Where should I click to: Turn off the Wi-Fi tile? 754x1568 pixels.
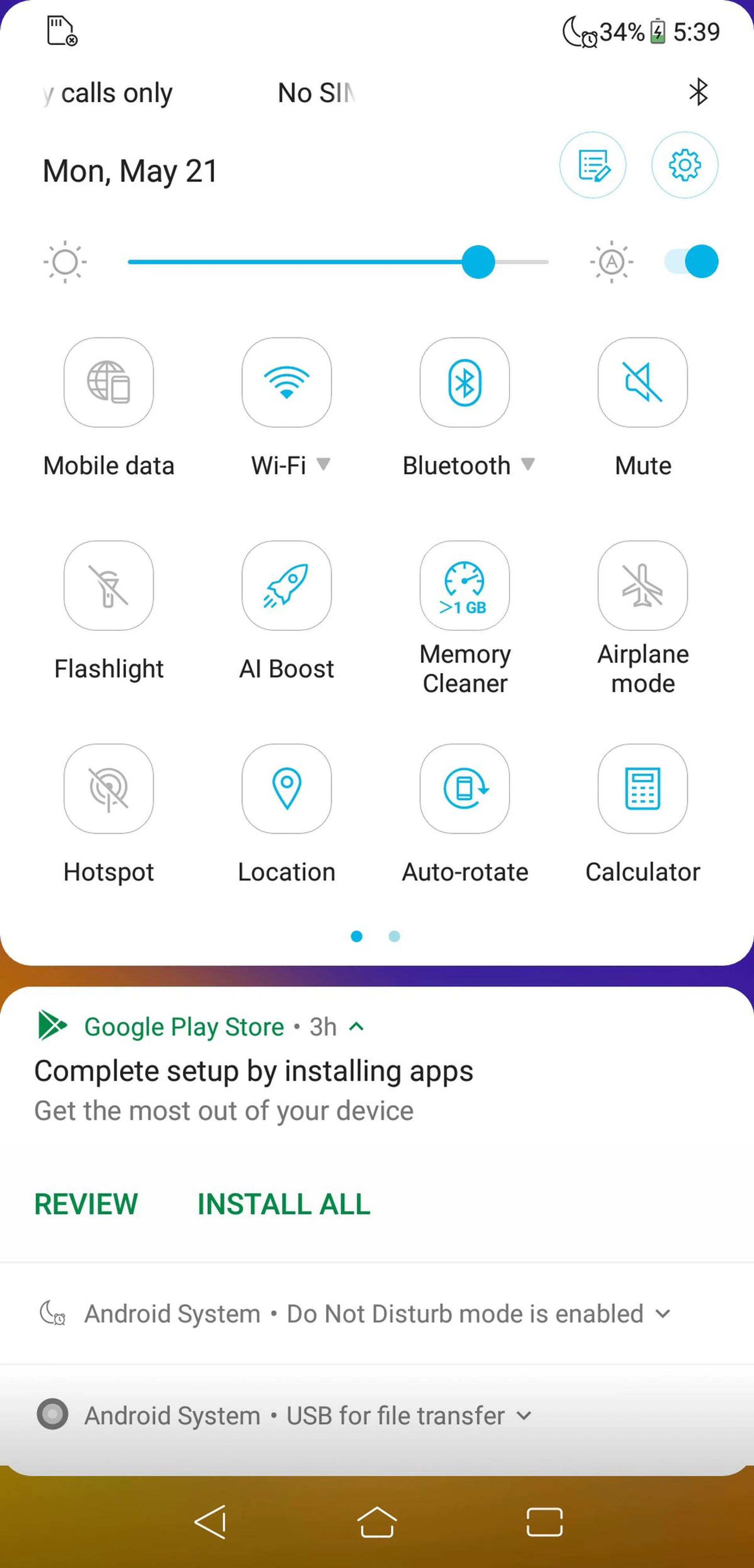pos(286,382)
